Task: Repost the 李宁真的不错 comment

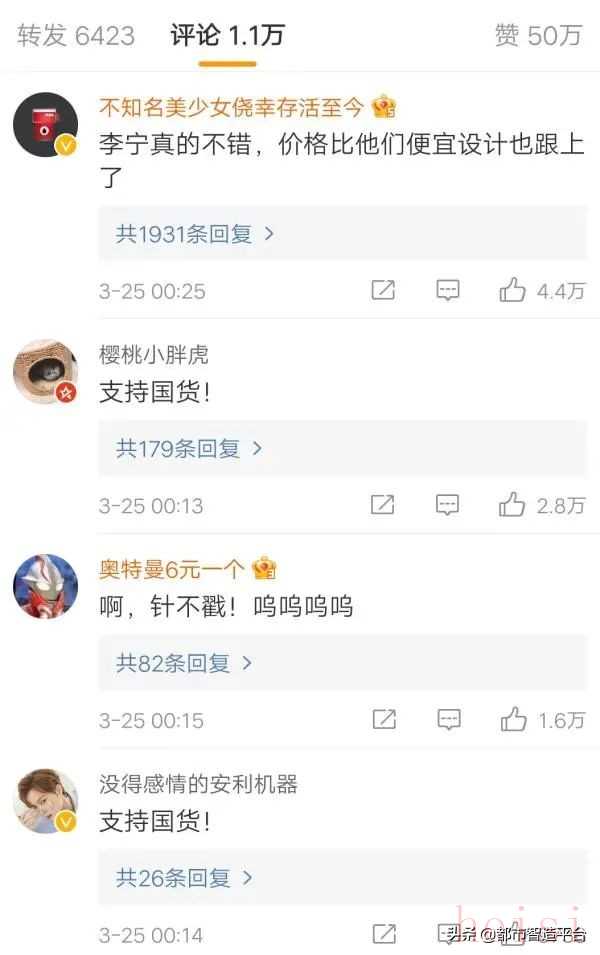Action: click(x=383, y=291)
